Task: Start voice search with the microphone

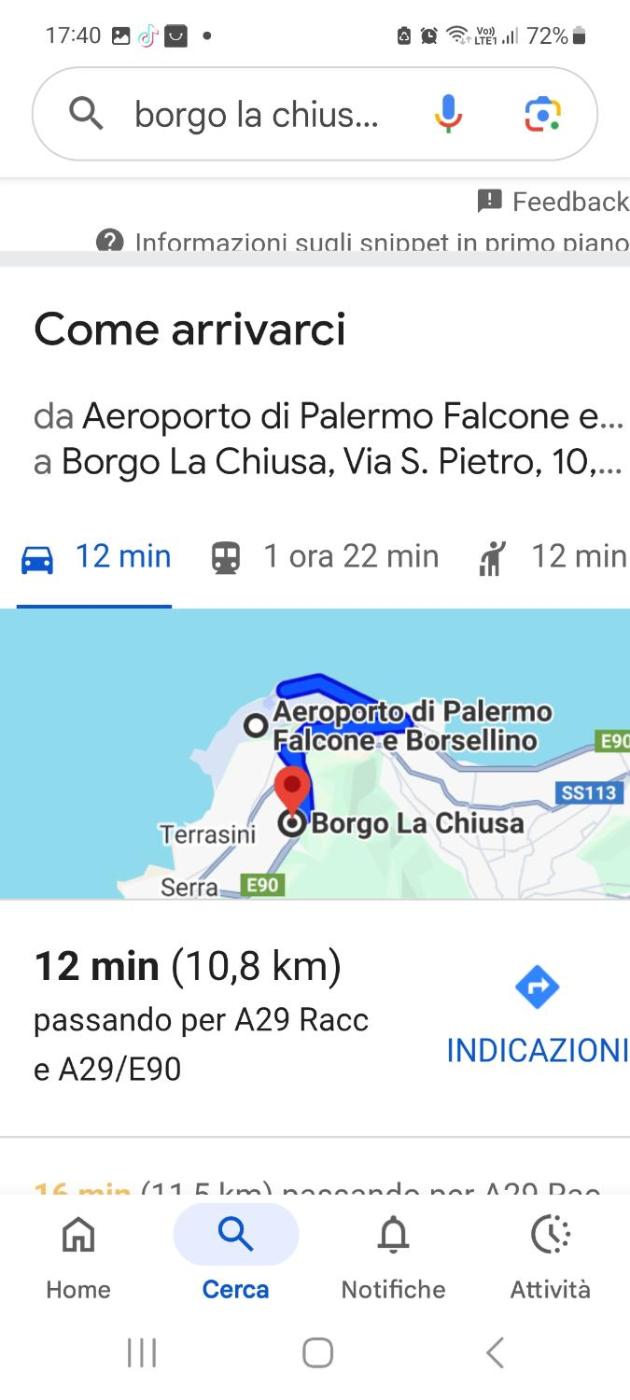Action: [448, 114]
